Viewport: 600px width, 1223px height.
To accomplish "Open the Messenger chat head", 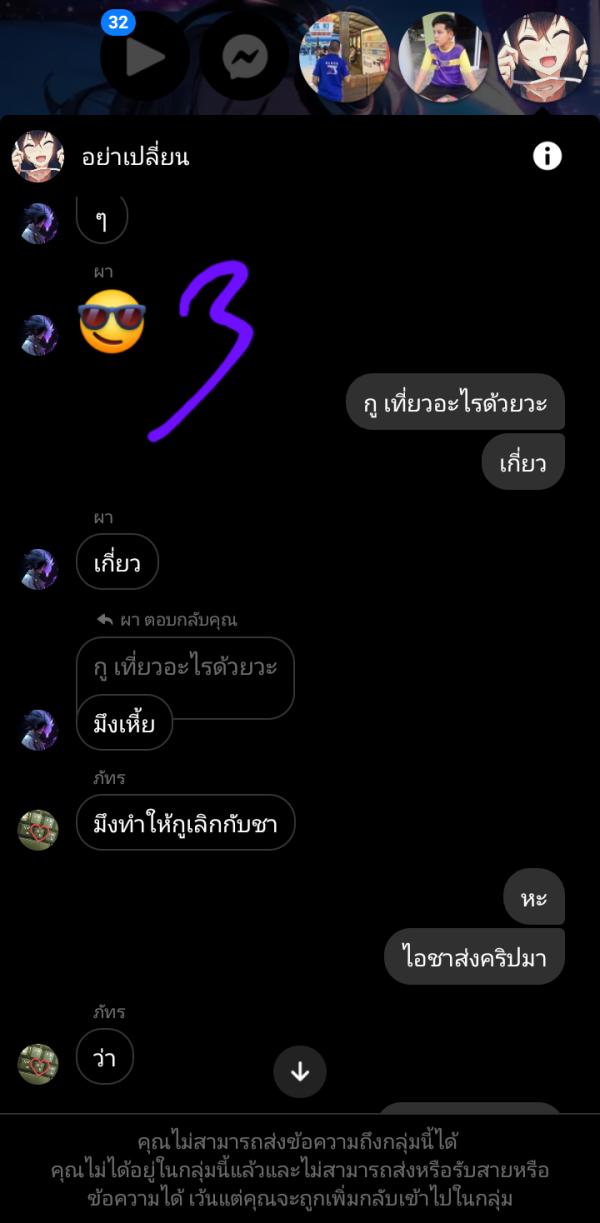I will click(x=245, y=57).
